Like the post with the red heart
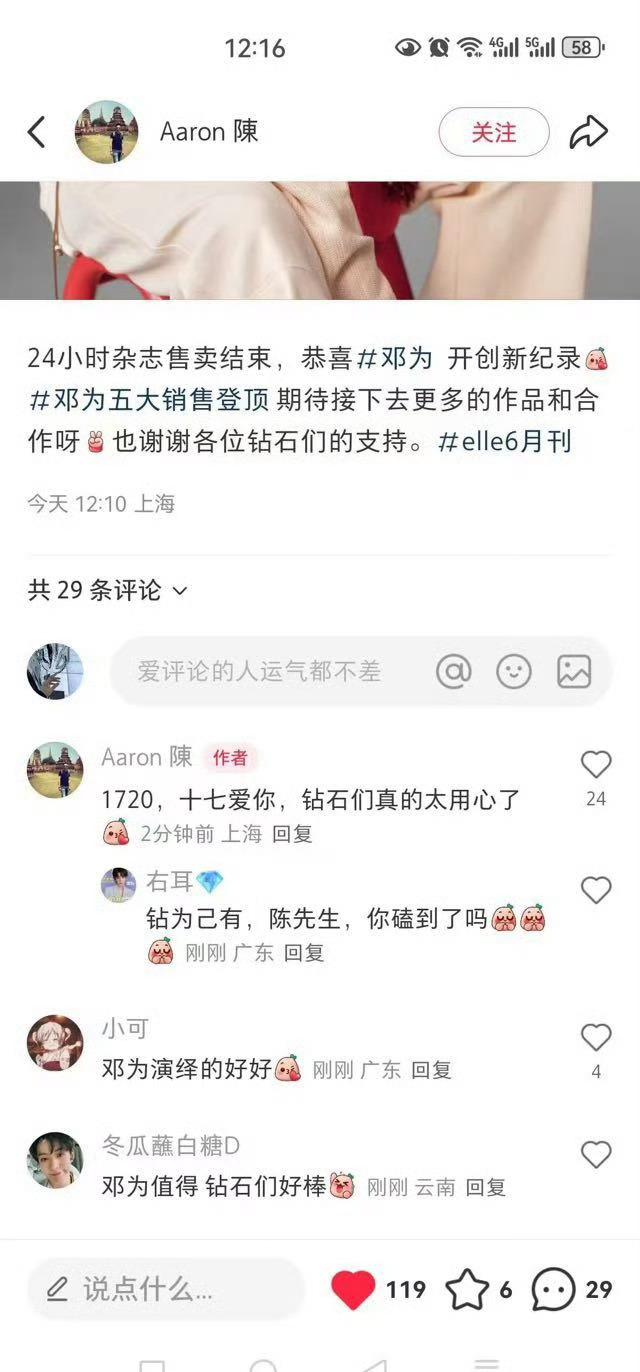 (x=353, y=1290)
